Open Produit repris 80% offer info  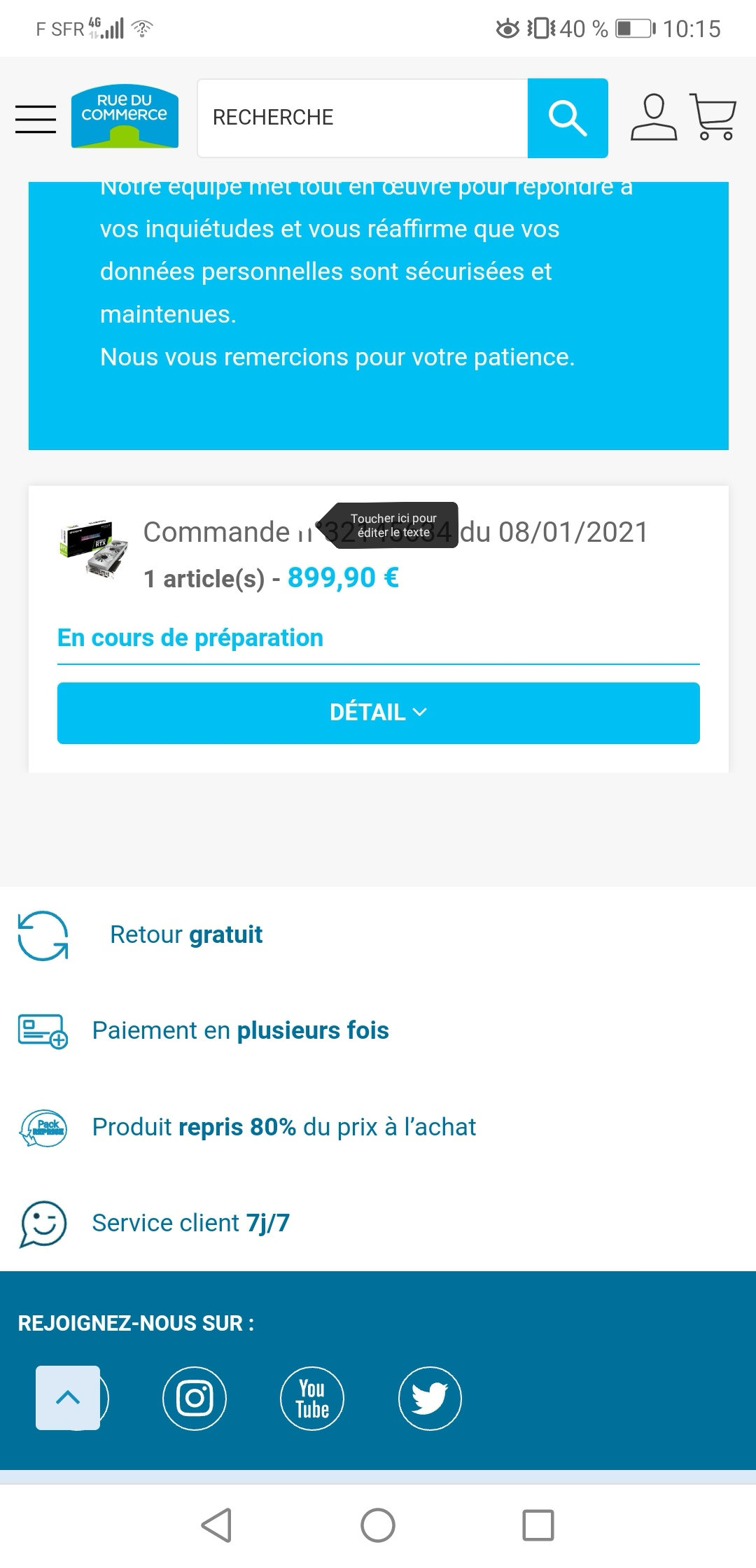click(x=283, y=1128)
